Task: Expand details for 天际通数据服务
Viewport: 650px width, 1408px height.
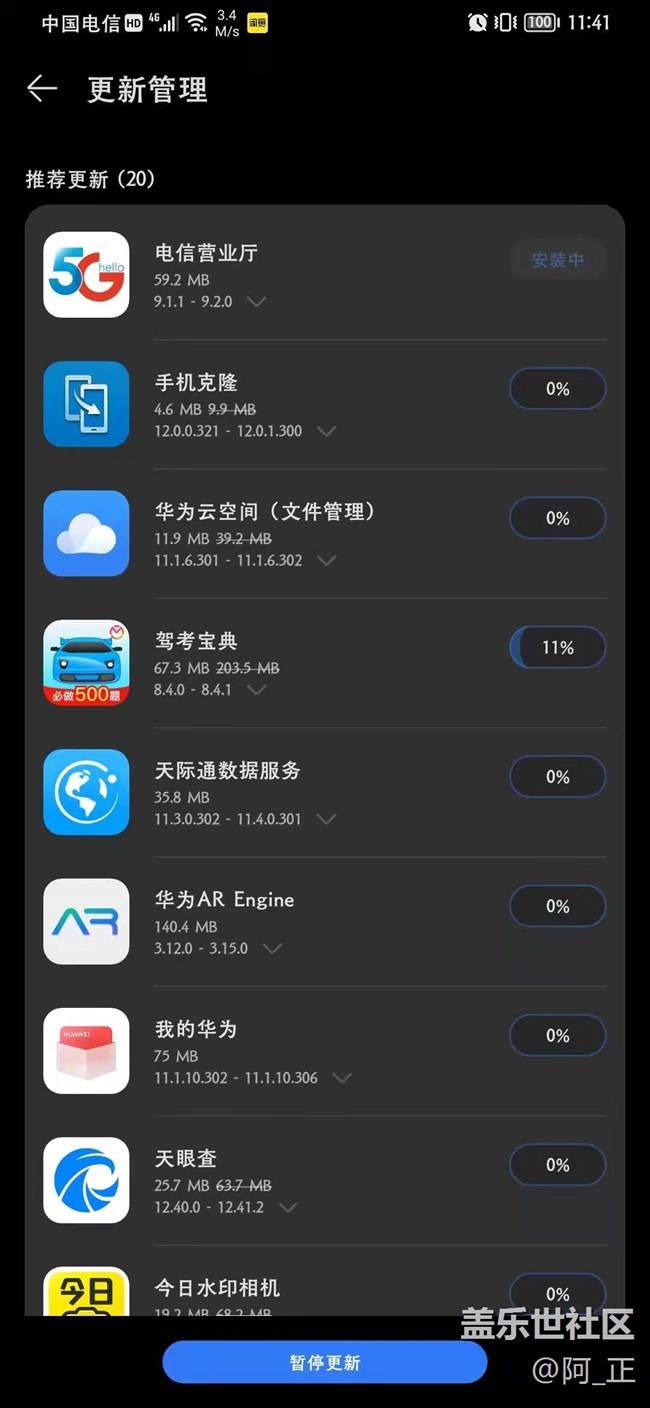Action: coord(326,819)
